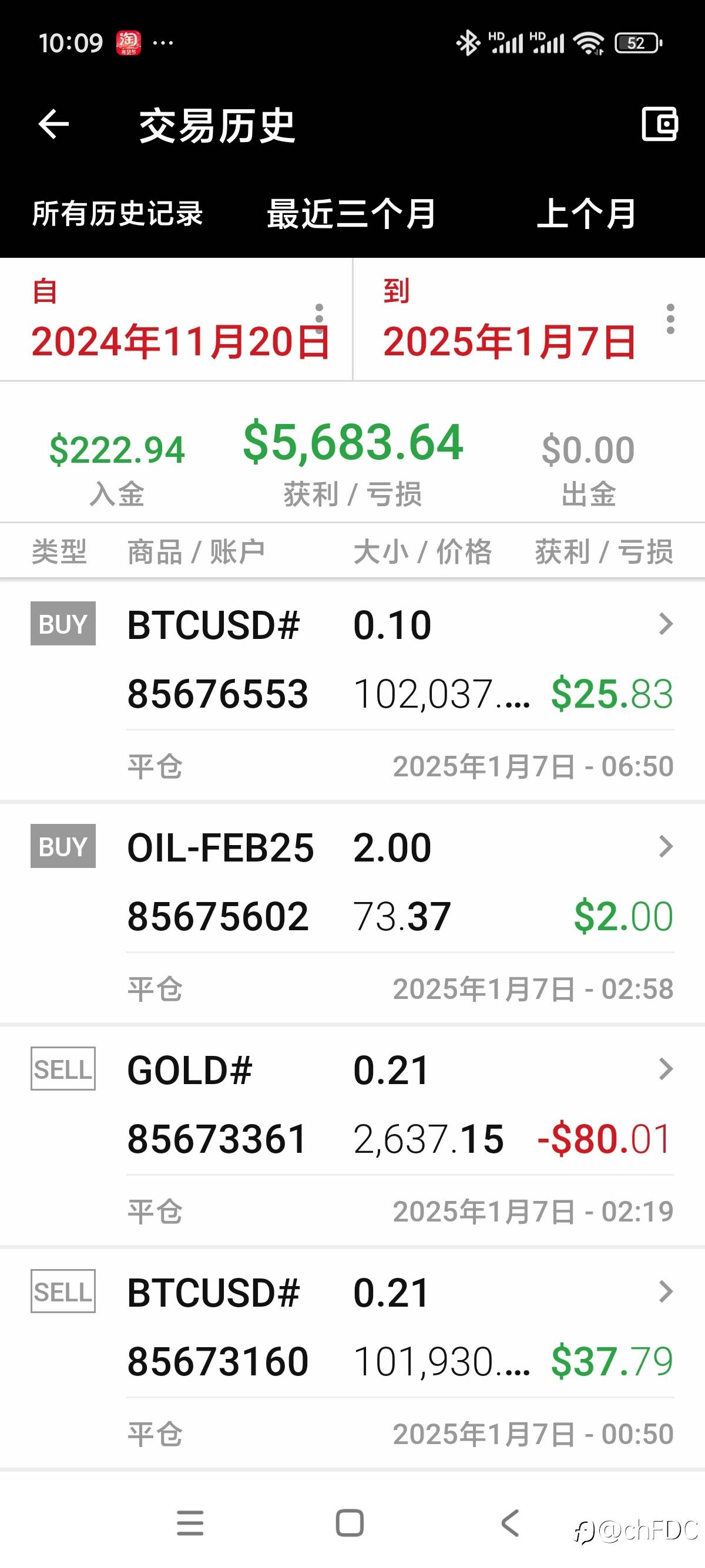The width and height of the screenshot is (705, 1568).
Task: Pick the end date 2025年1月7日
Action: tap(509, 341)
